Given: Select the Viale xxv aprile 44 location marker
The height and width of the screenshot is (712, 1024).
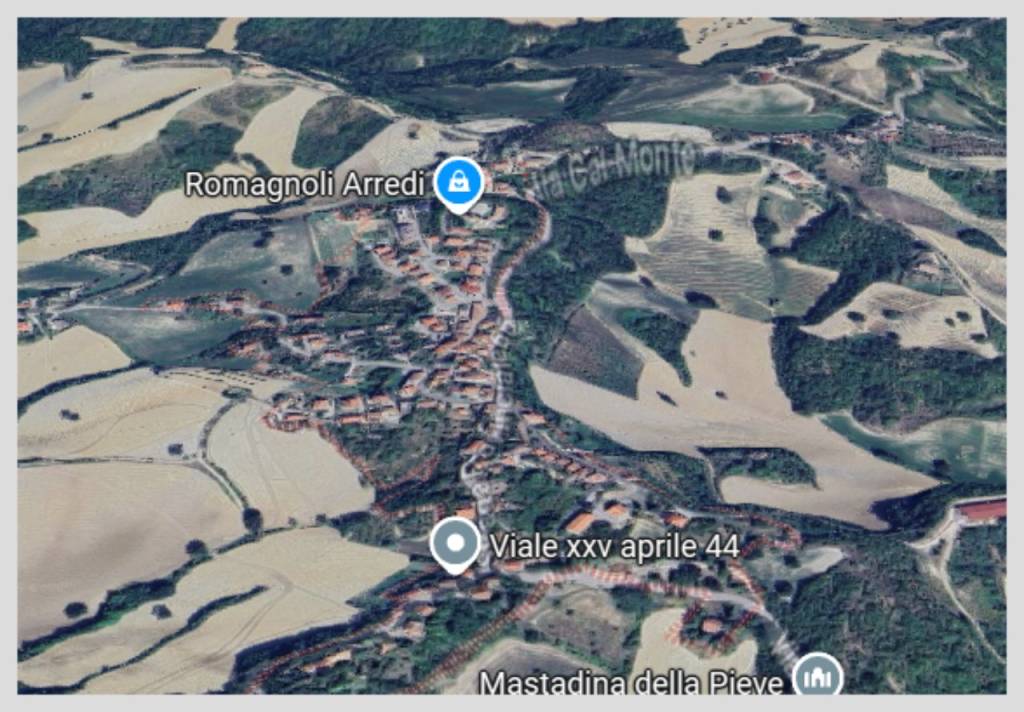Looking at the screenshot, I should coord(455,544).
